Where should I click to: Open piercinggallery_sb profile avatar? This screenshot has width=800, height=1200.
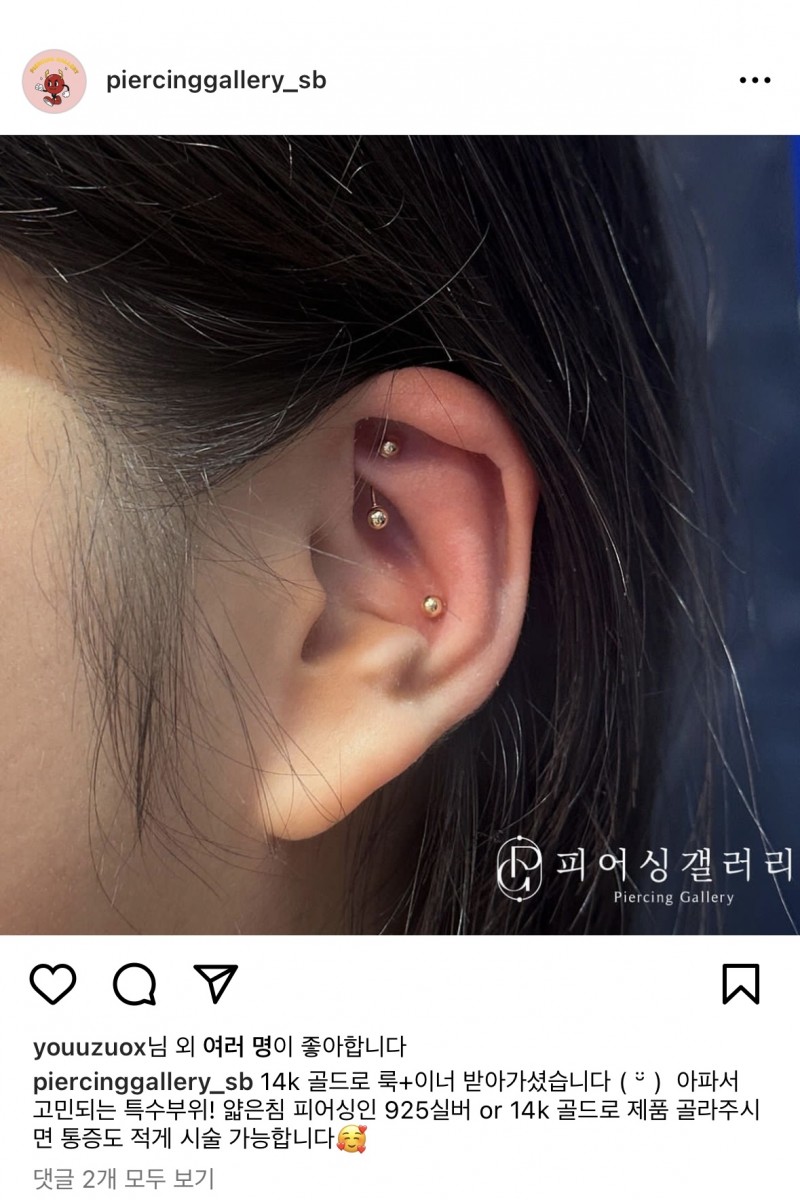pyautogui.click(x=54, y=81)
